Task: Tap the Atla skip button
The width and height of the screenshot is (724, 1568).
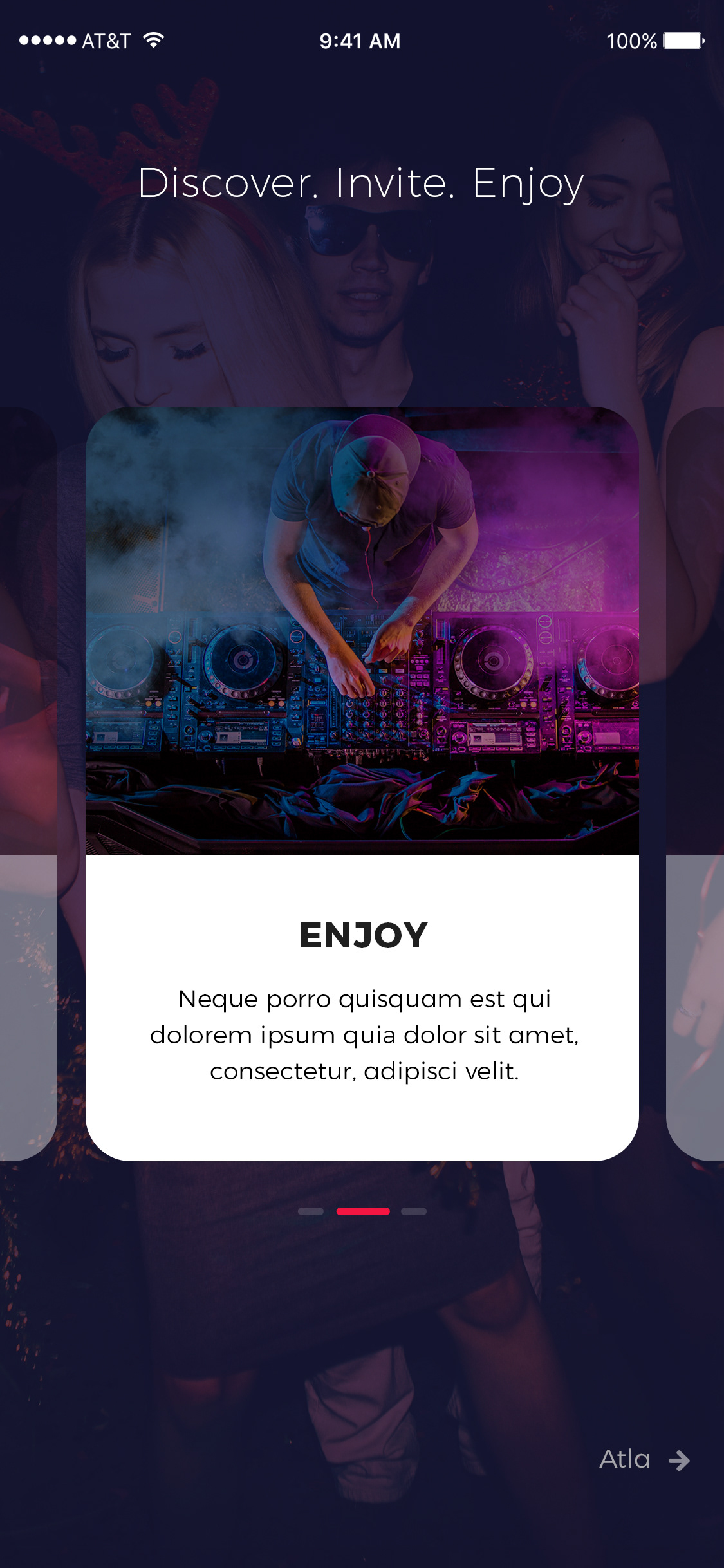Action: tap(644, 1459)
